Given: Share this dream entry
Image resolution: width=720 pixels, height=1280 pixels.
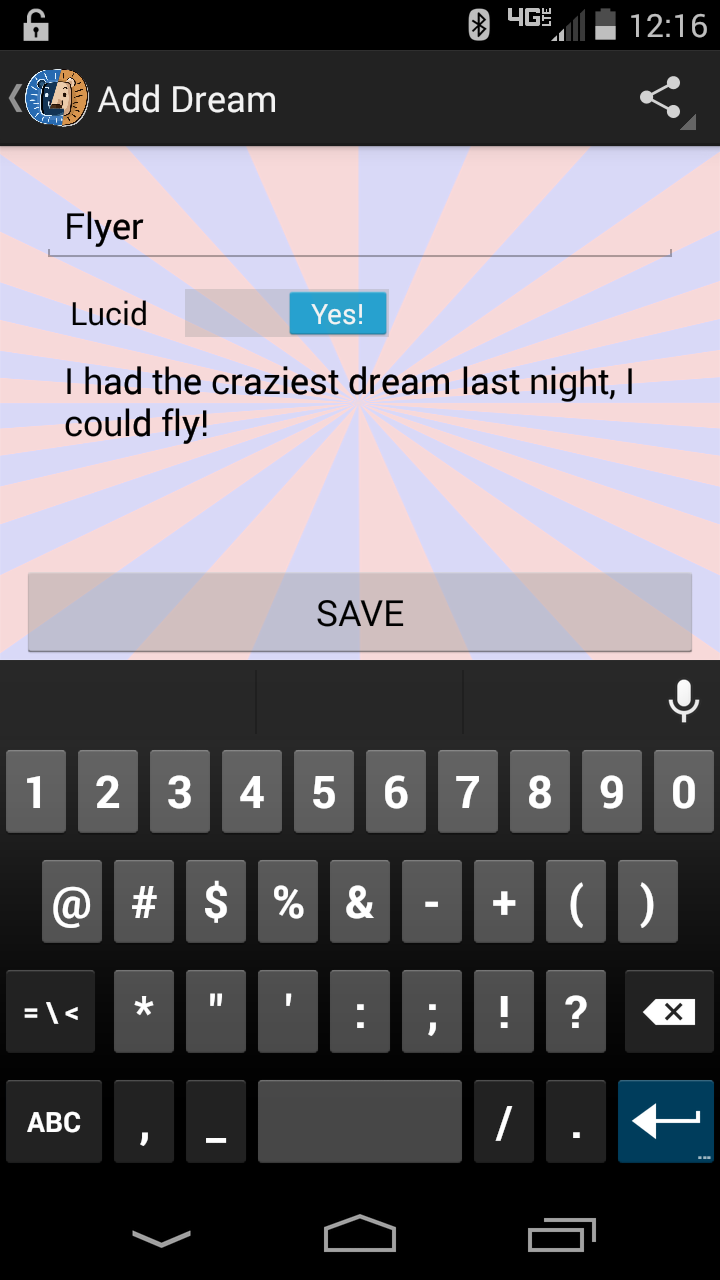Looking at the screenshot, I should coord(661,99).
